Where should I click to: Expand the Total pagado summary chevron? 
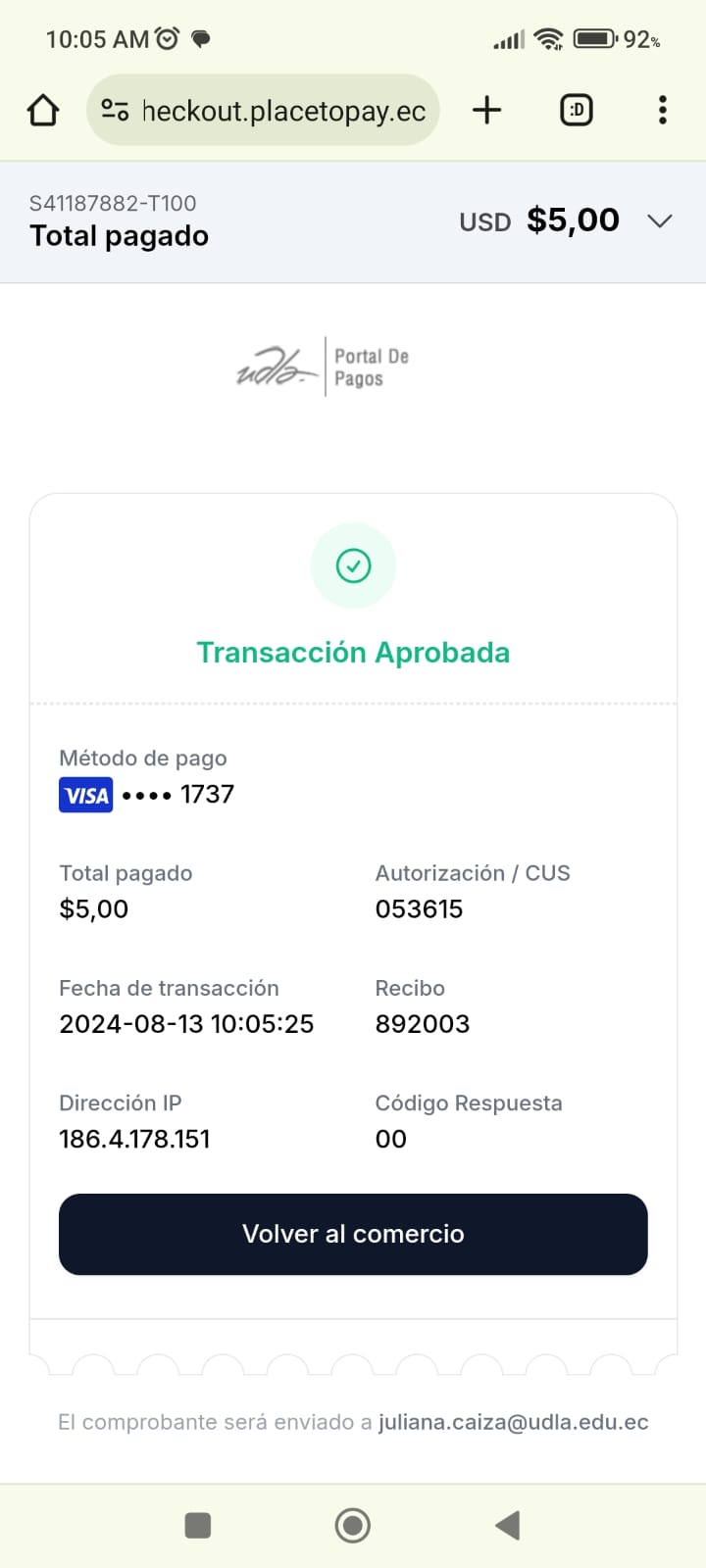click(660, 221)
